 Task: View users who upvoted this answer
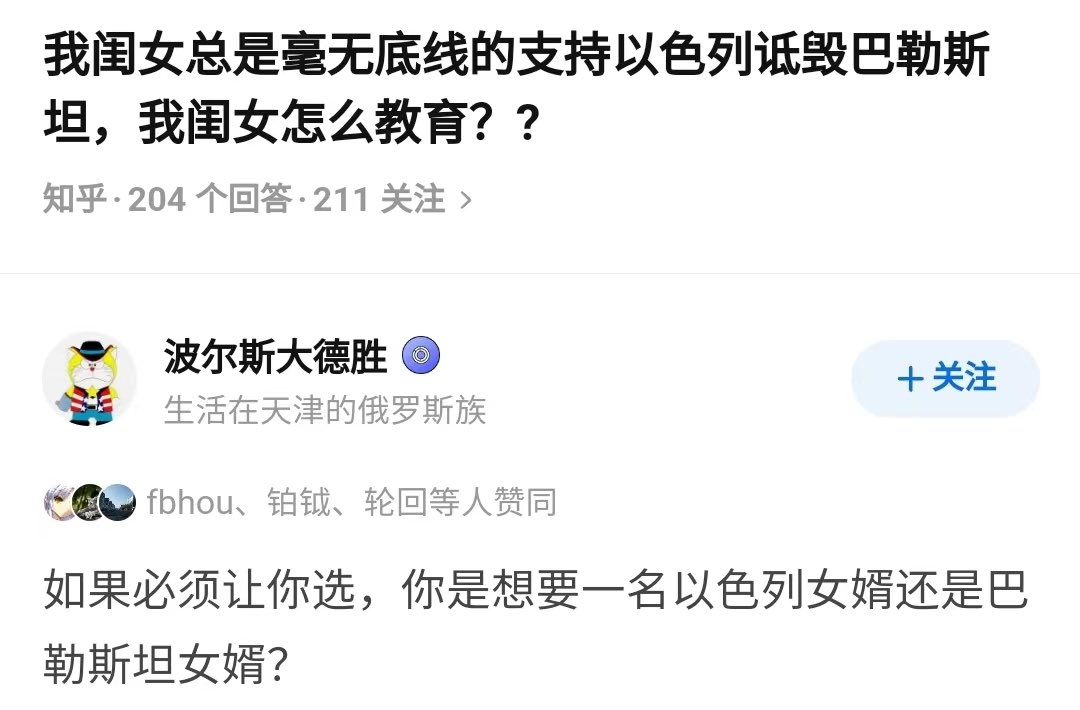click(x=300, y=501)
